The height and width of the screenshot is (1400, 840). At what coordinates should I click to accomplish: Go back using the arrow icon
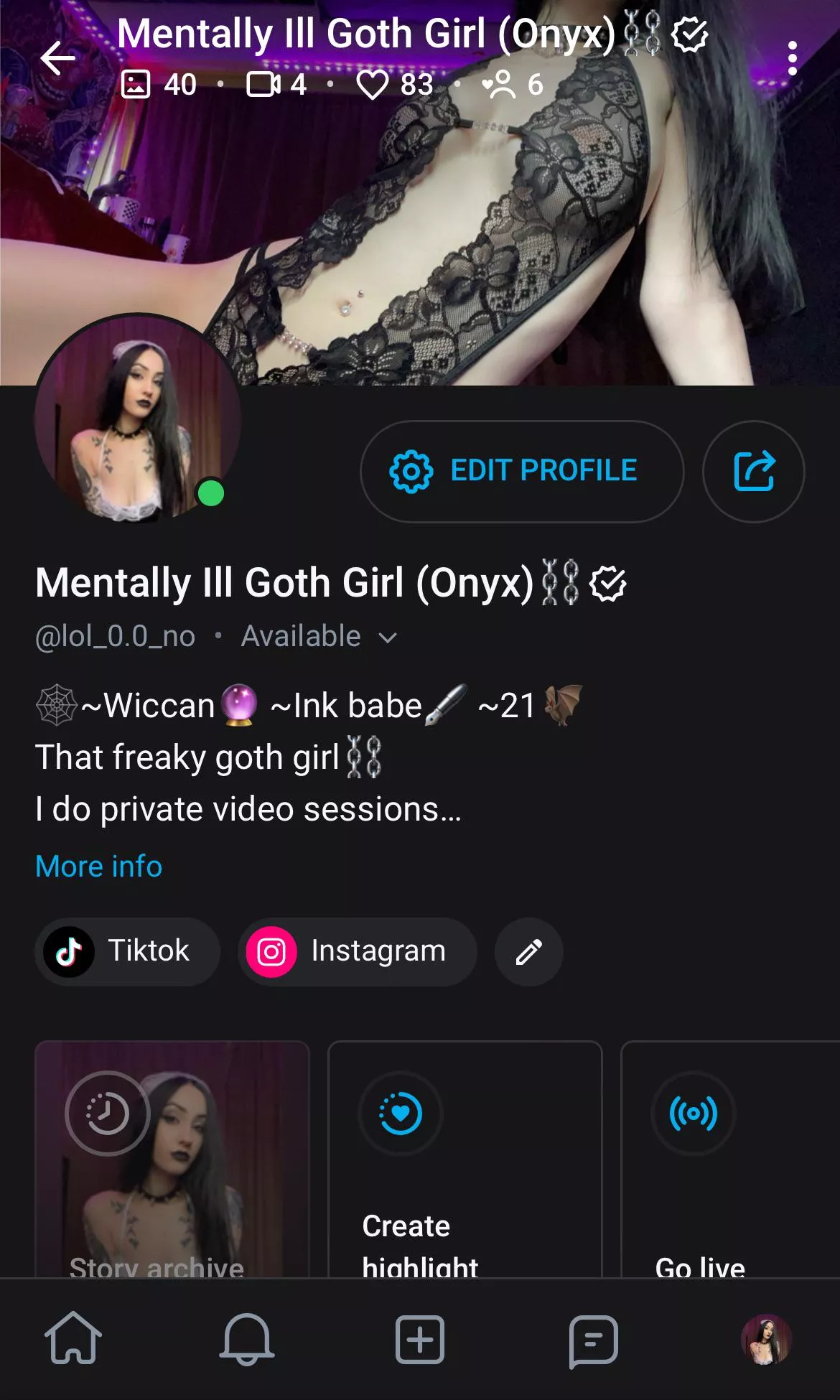pyautogui.click(x=58, y=58)
